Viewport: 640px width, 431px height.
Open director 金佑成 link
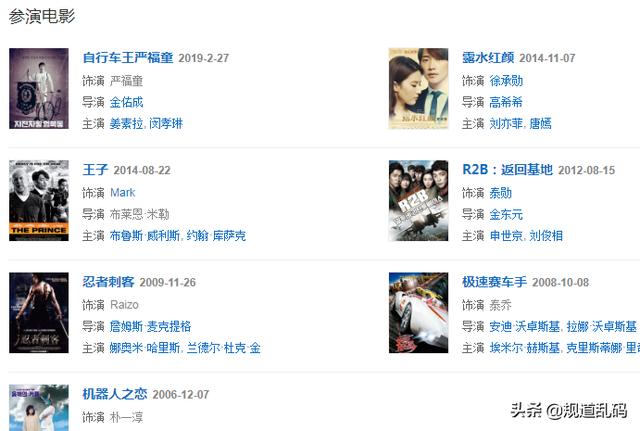126,102
